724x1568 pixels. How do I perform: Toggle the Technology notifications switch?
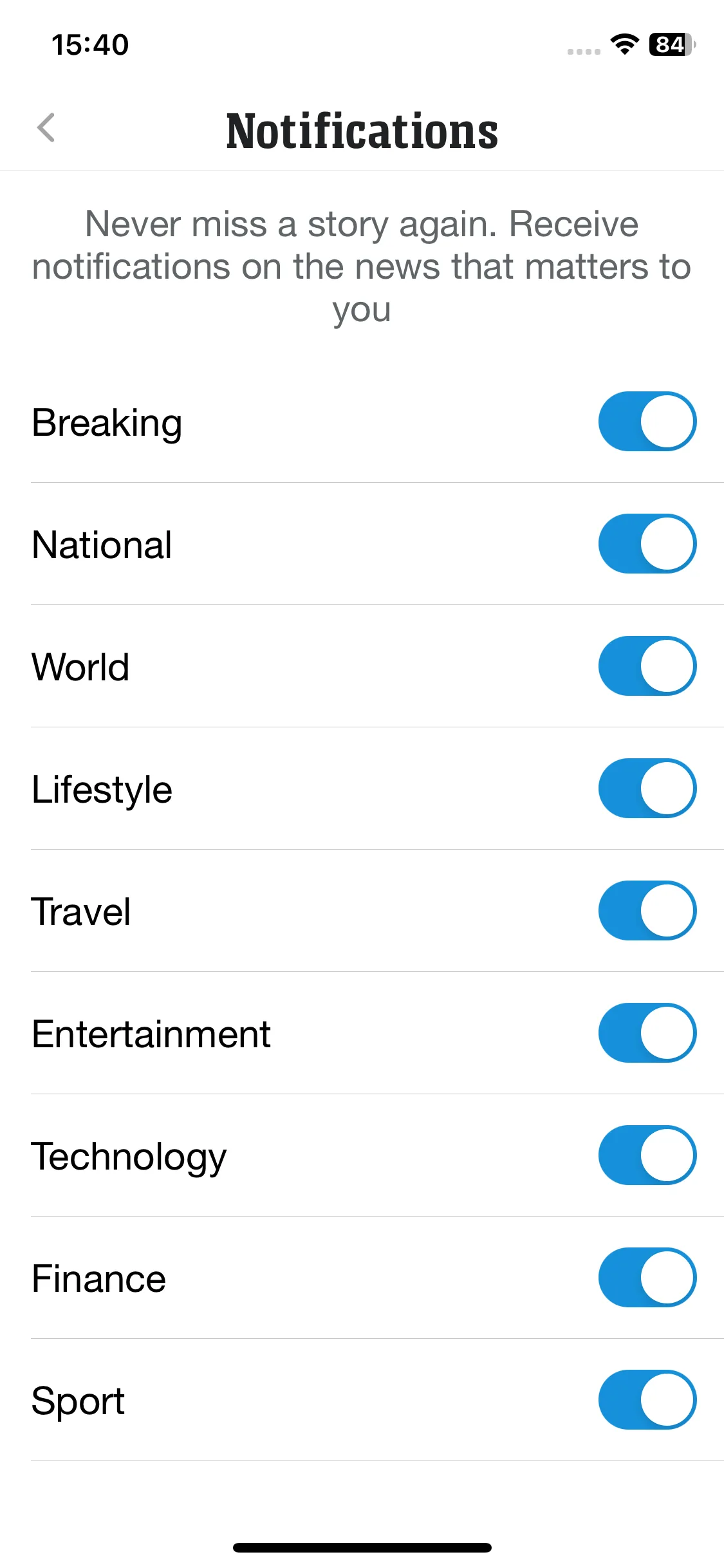tap(647, 1155)
